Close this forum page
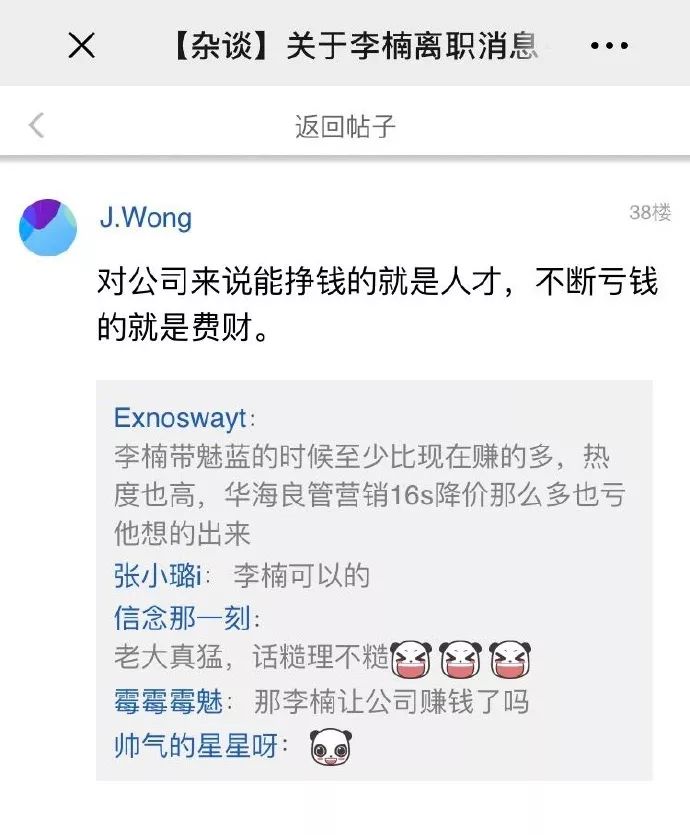This screenshot has width=690, height=835. 81,45
